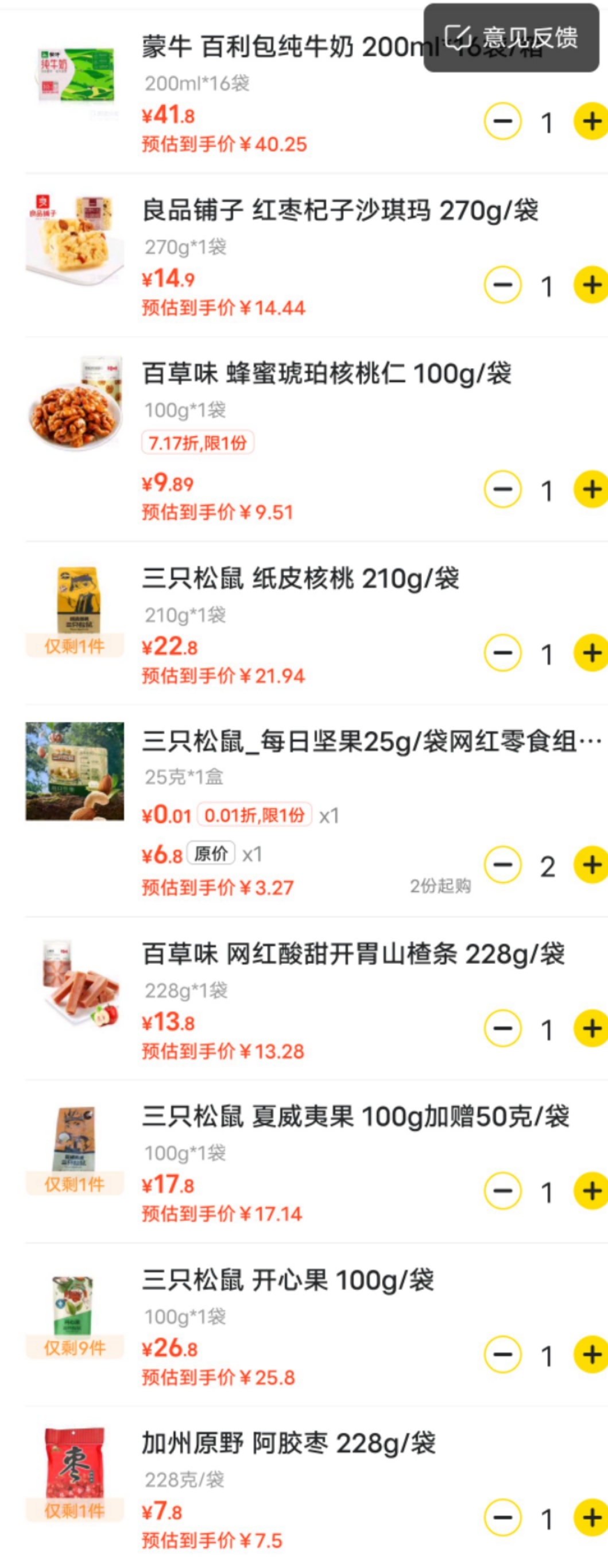Remove one 三只松鼠 纸皮核桃

(503, 653)
